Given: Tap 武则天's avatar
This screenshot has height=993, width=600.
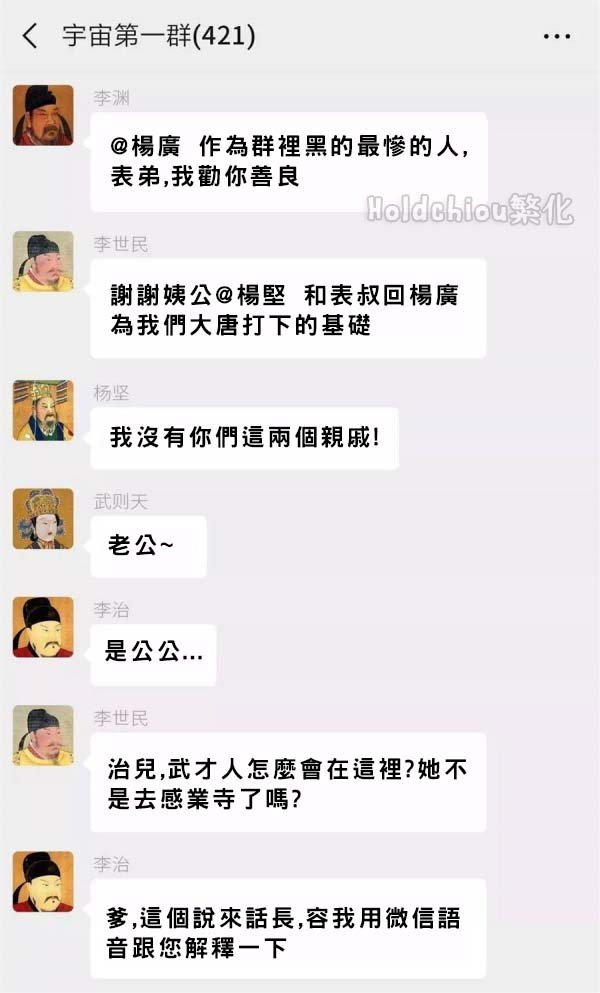Looking at the screenshot, I should click(43, 518).
